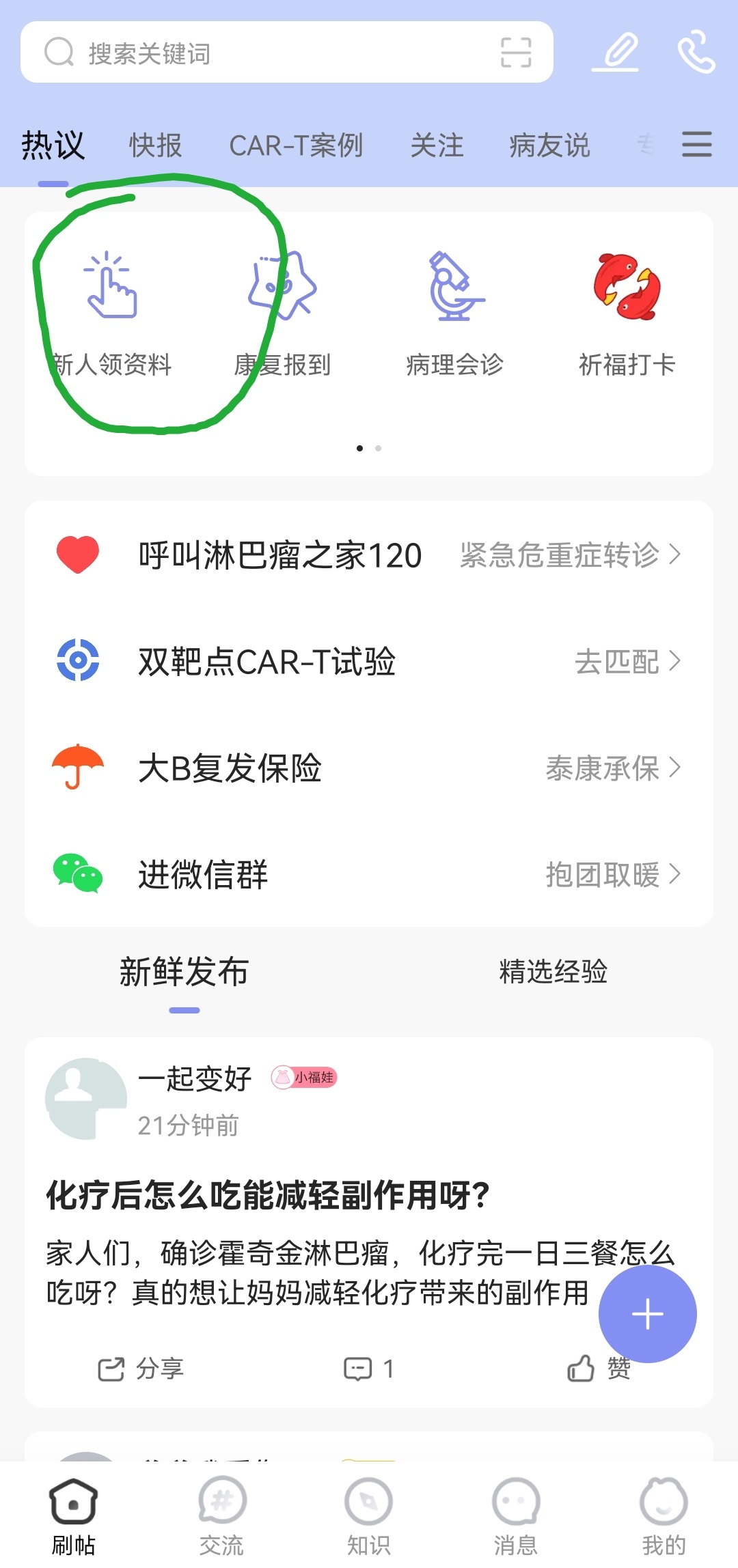Image resolution: width=738 pixels, height=1568 pixels.
Task: Expand the tab list hamburger menu
Action: [x=697, y=145]
